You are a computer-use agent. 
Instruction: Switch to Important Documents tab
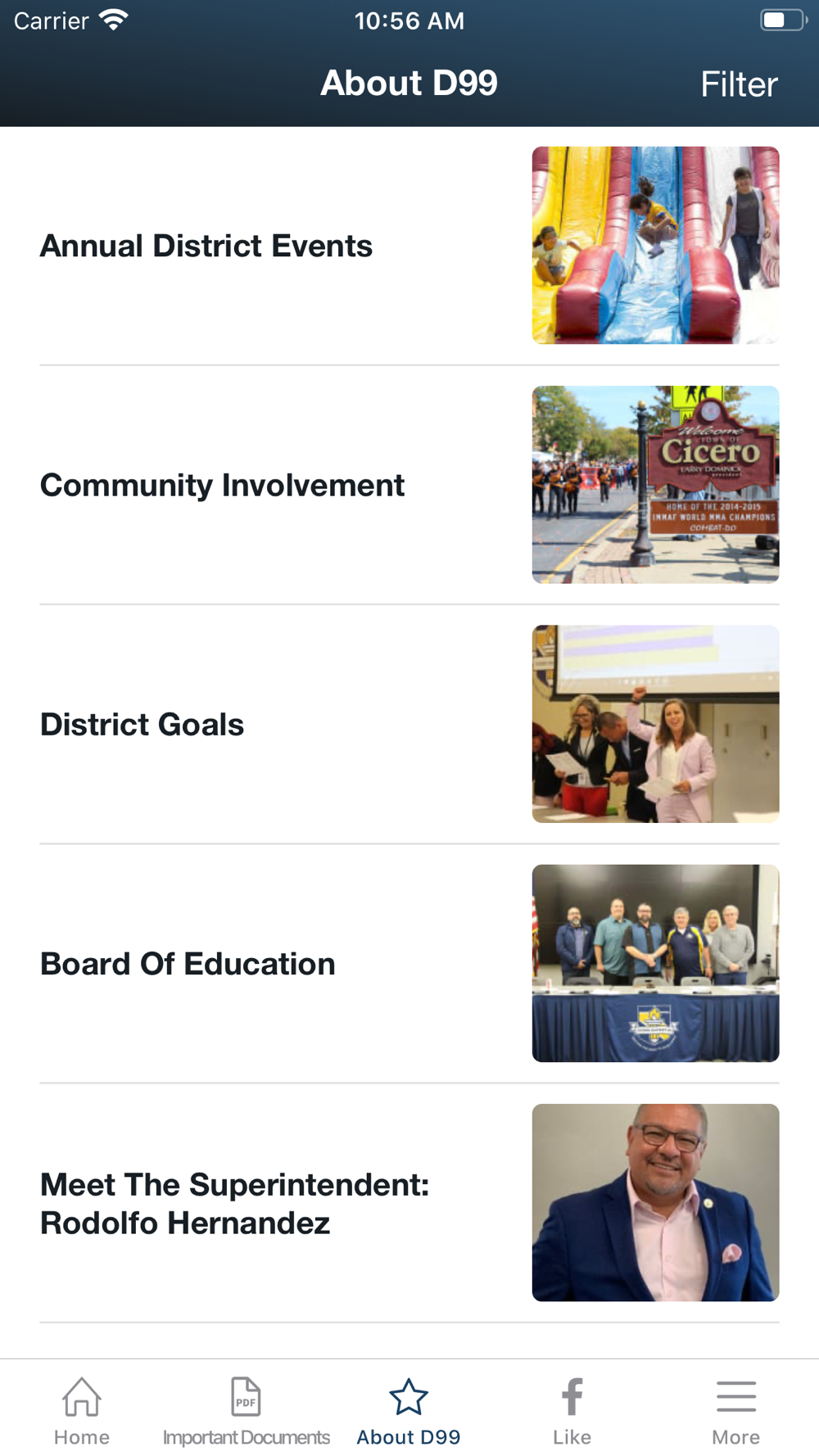coord(246,1411)
